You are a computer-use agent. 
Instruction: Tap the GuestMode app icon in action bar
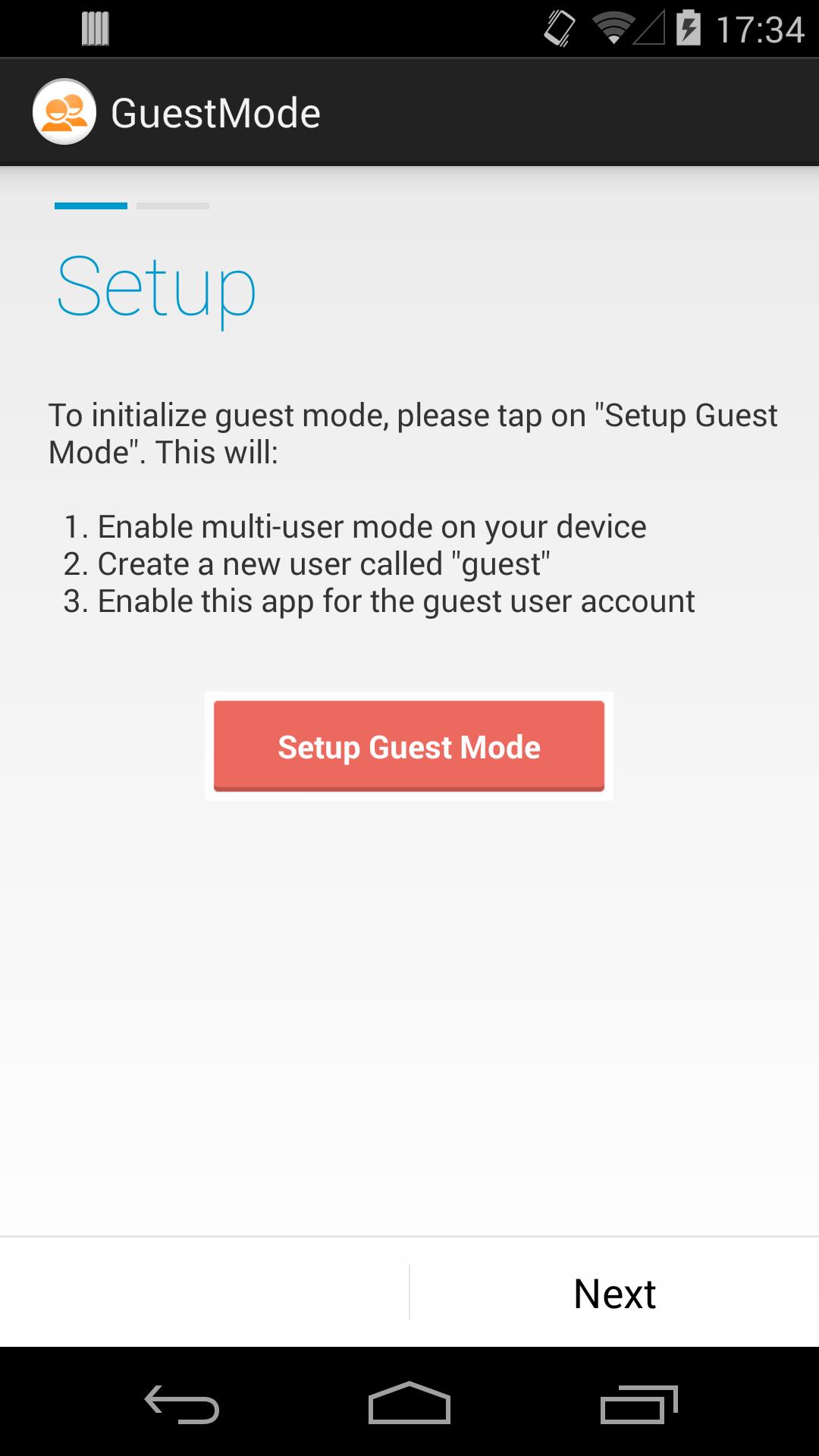click(x=65, y=111)
